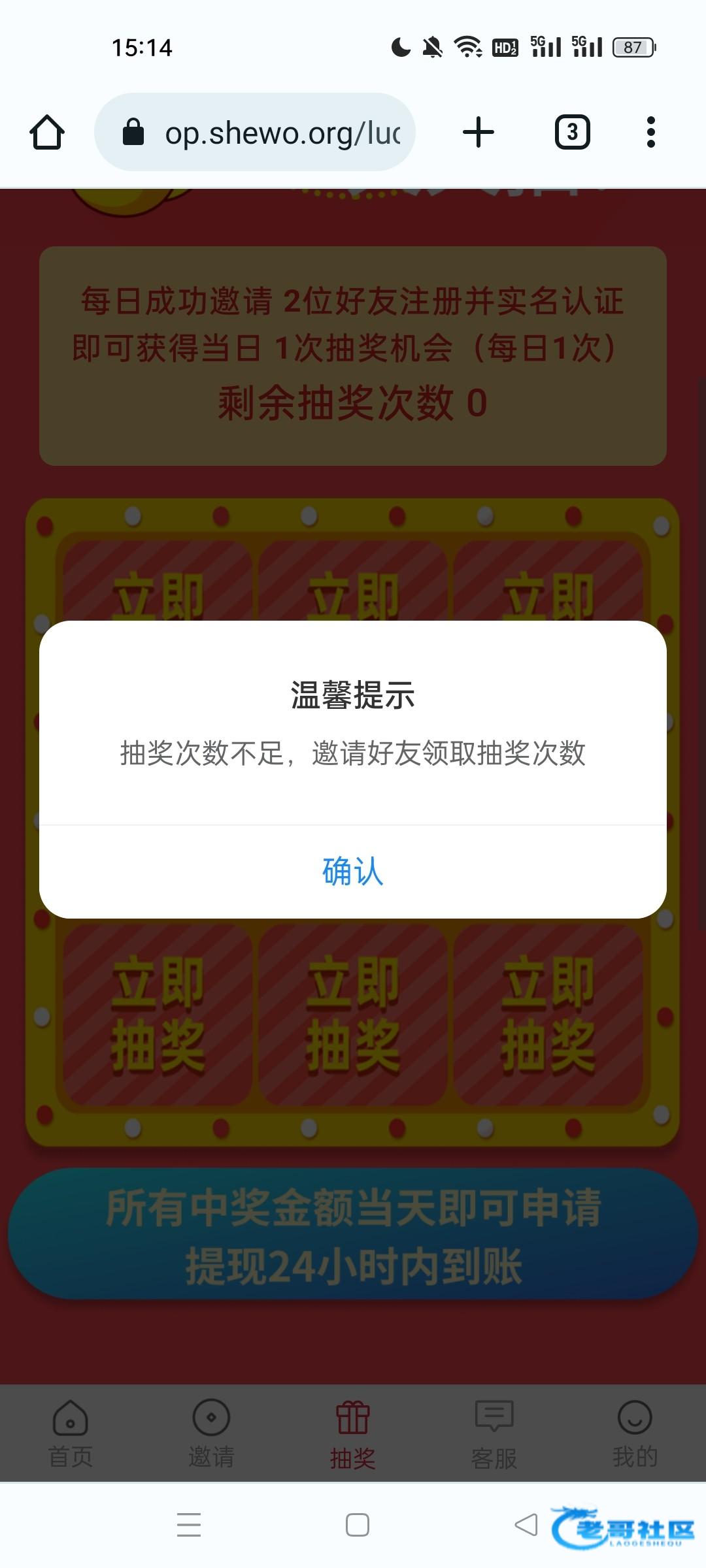This screenshot has height=1568, width=706.
Task: Open the browser overflow menu
Action: pyautogui.click(x=650, y=133)
